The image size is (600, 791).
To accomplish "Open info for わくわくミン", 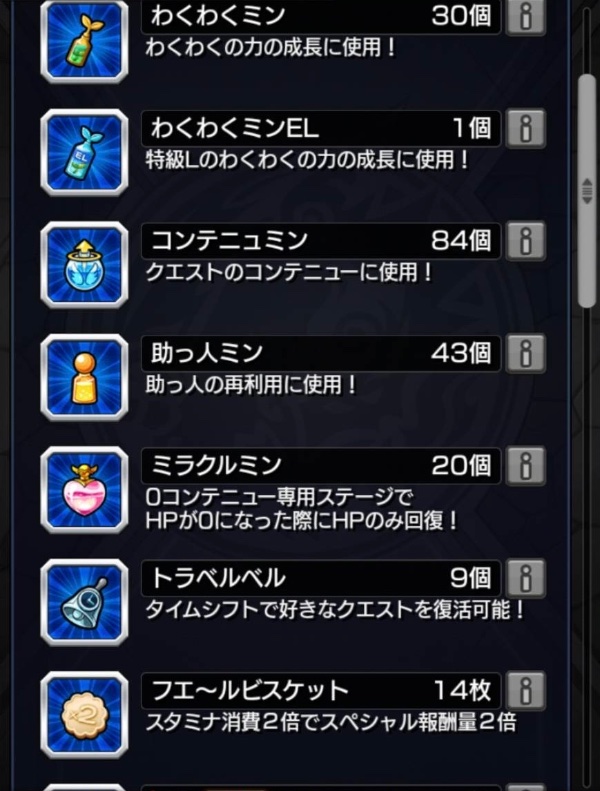I will [526, 16].
